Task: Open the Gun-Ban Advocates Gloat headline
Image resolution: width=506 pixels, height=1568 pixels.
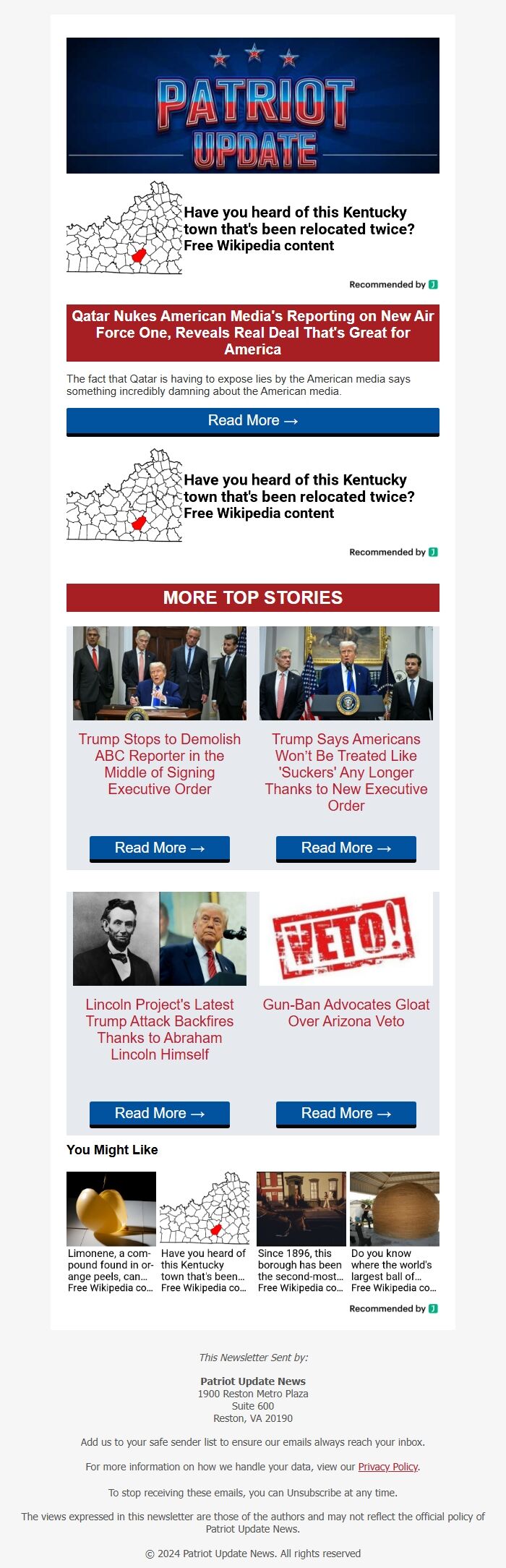Action: 346,1013
